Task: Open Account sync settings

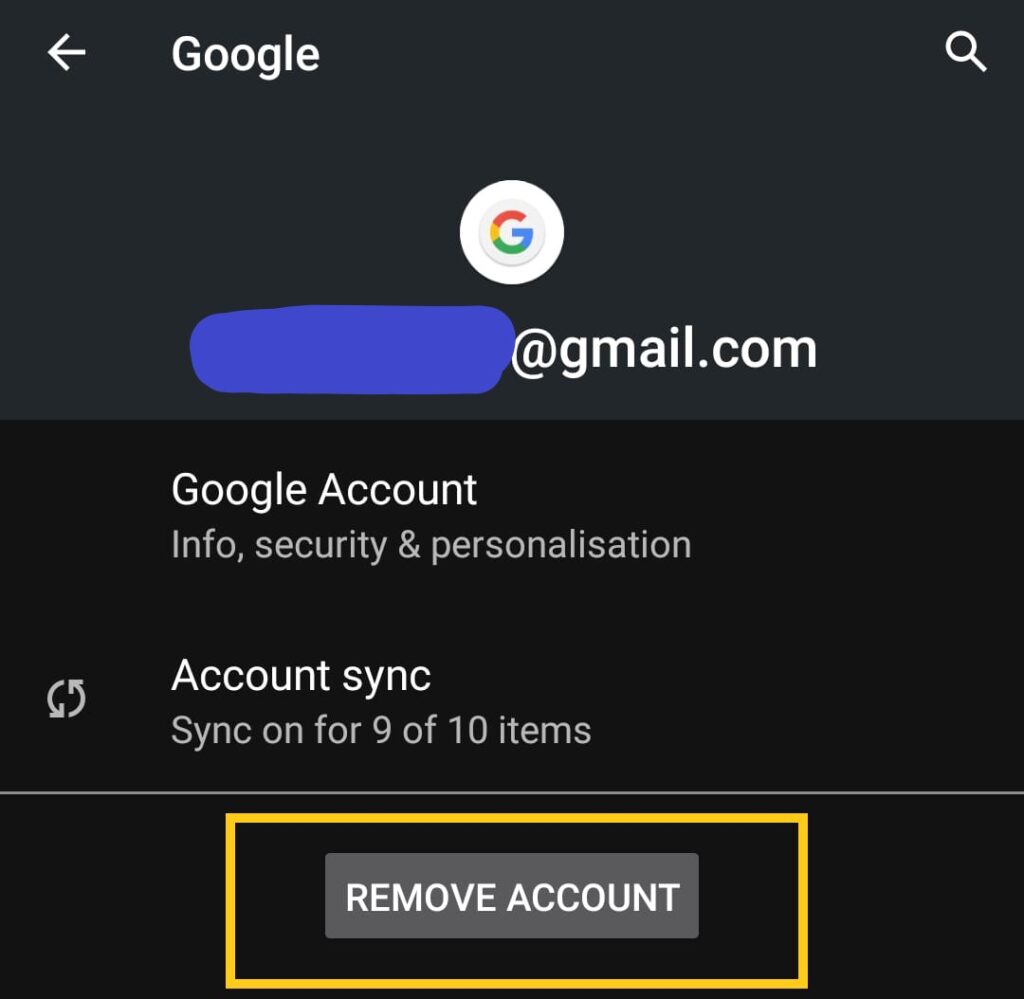Action: 380,701
